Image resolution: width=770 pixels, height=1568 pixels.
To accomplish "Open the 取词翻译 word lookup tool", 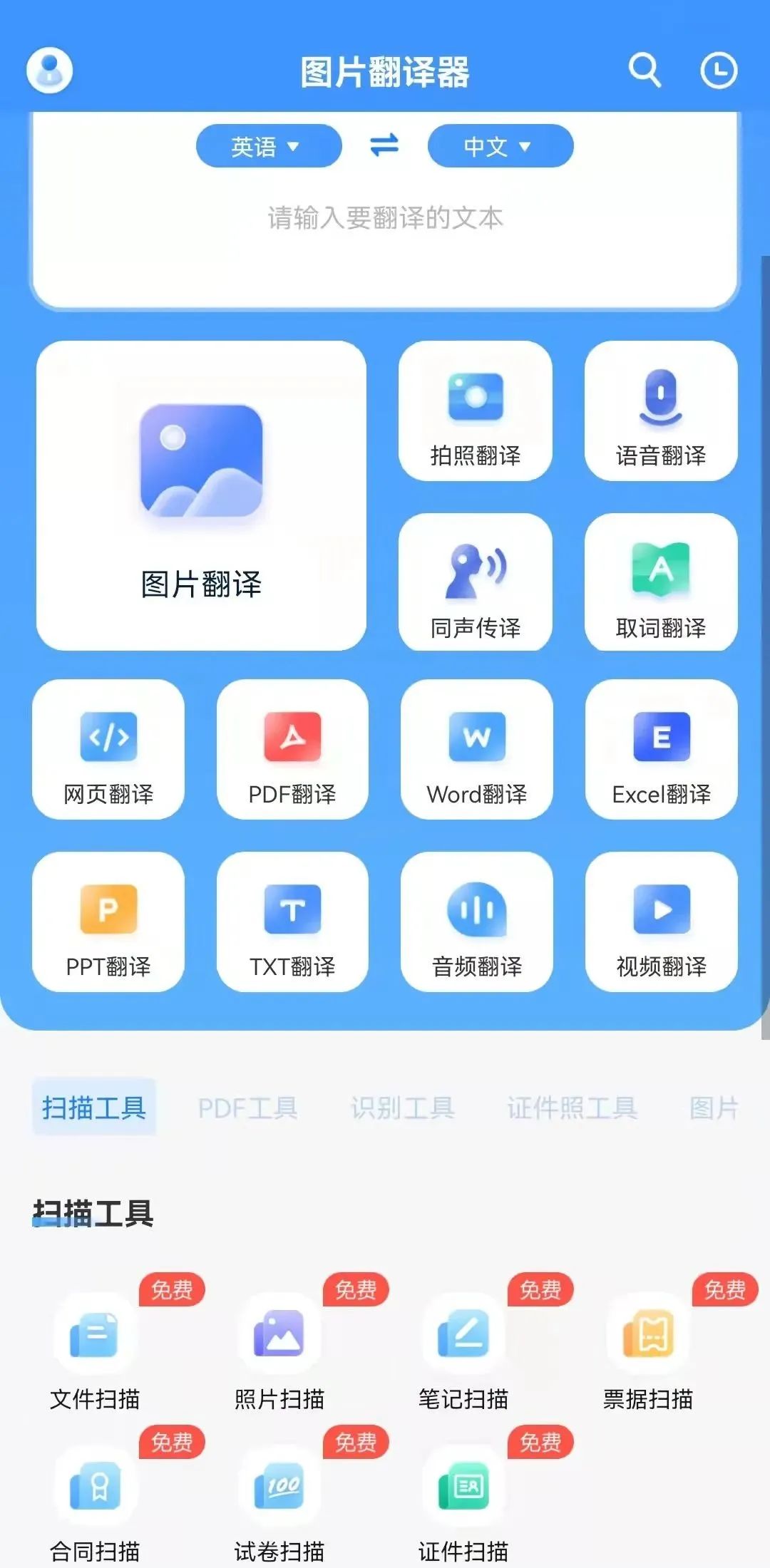I will [x=660, y=582].
